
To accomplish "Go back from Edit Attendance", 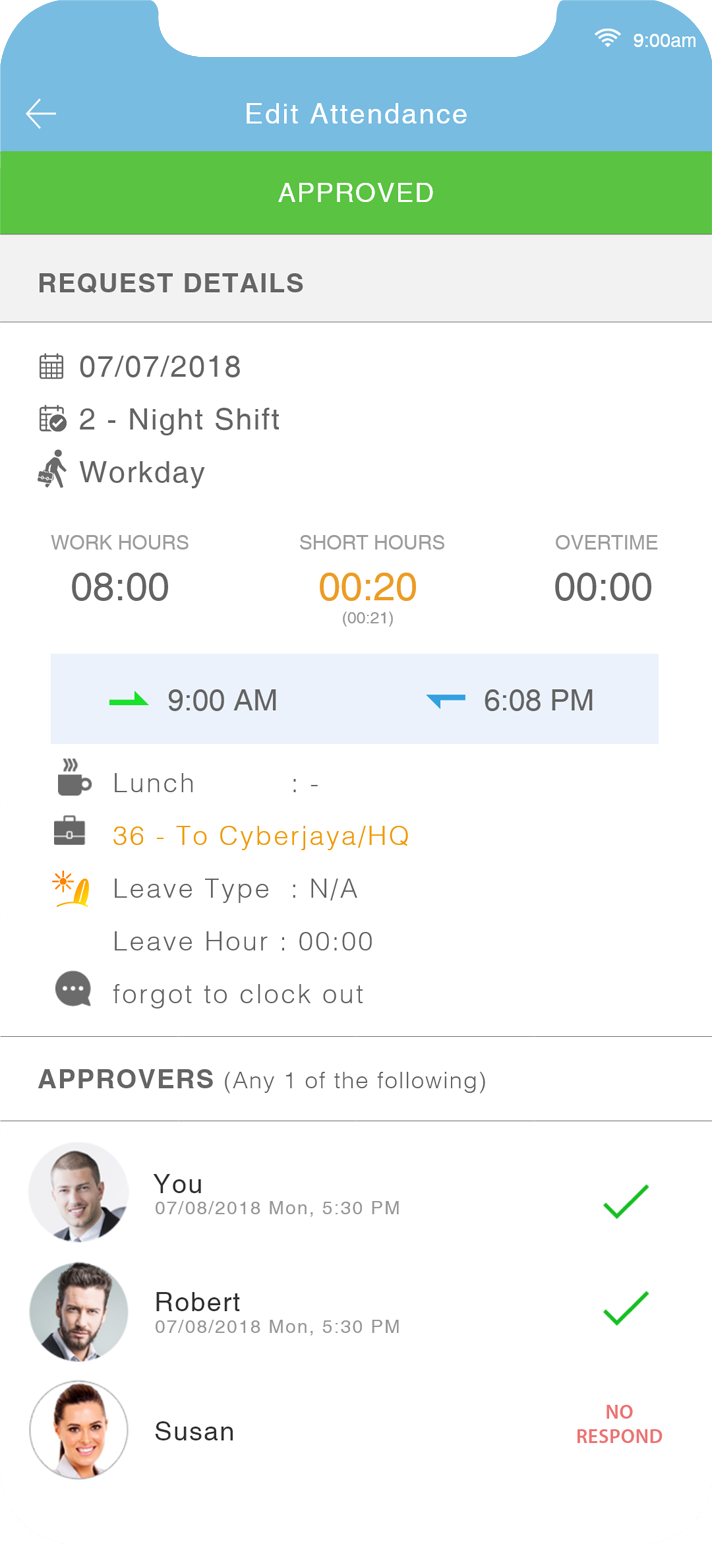I will [41, 114].
